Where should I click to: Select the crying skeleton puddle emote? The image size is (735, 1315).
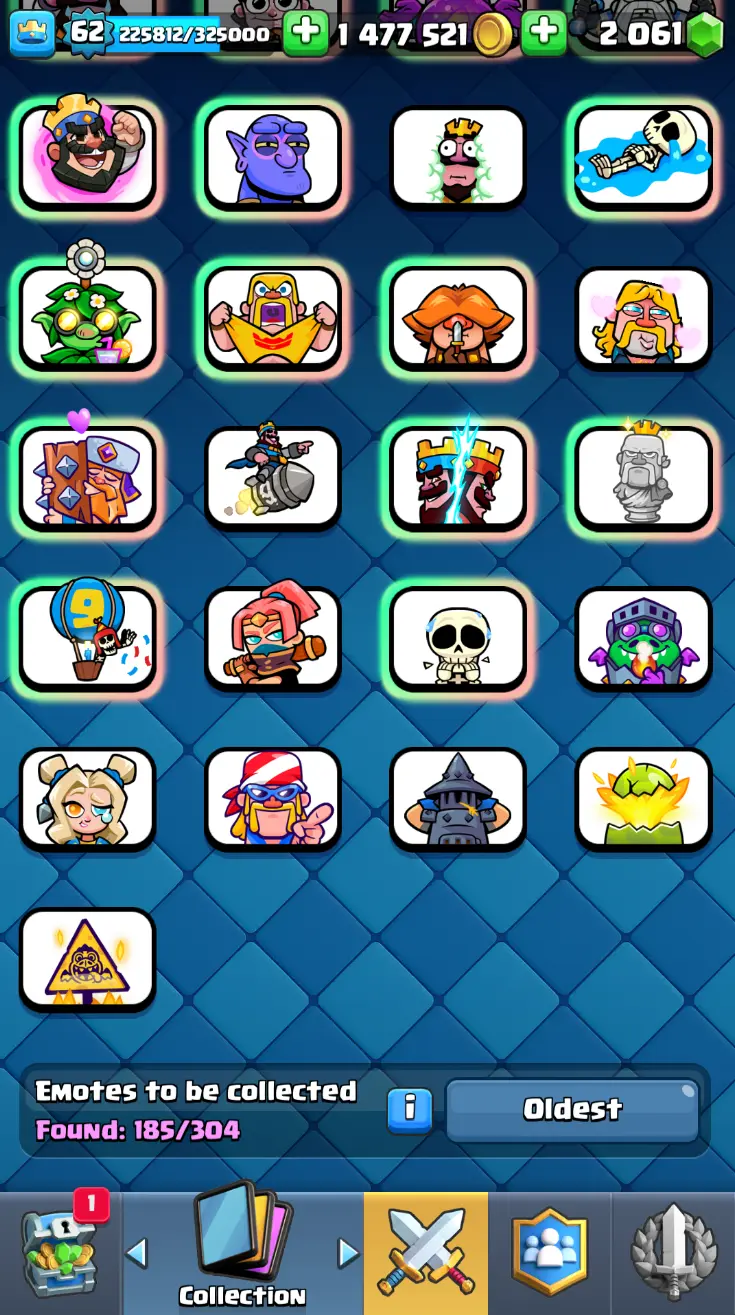pyautogui.click(x=643, y=156)
